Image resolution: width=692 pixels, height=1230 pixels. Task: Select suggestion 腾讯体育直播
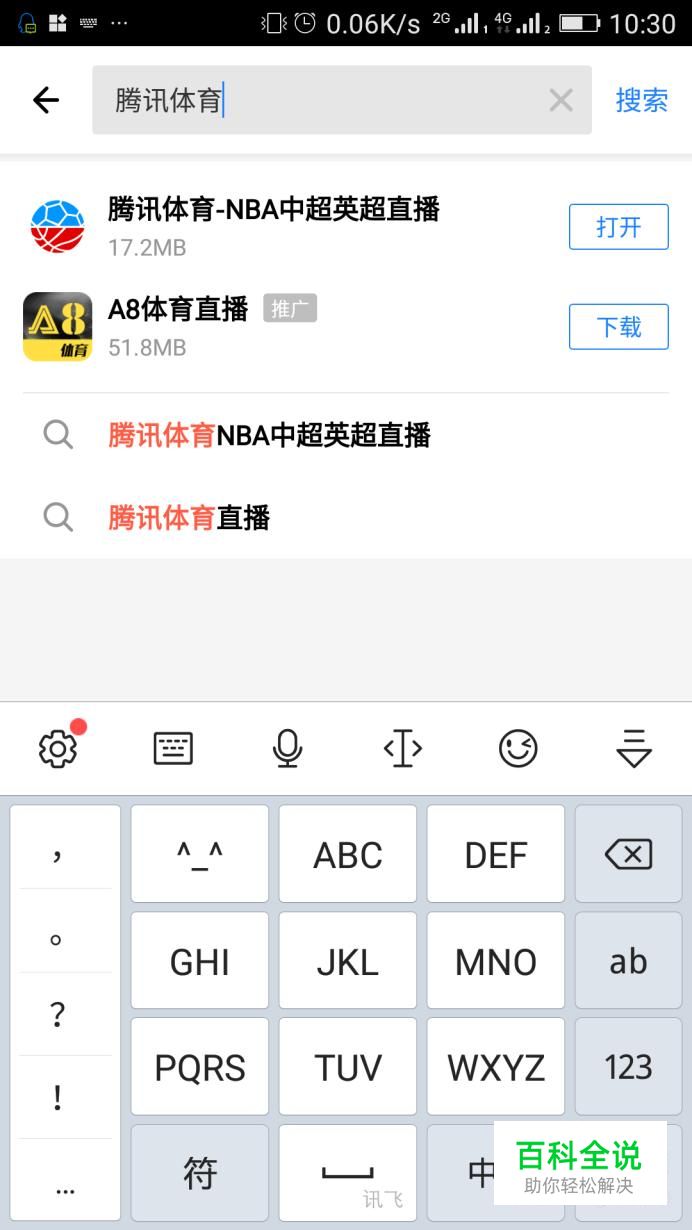click(x=189, y=518)
